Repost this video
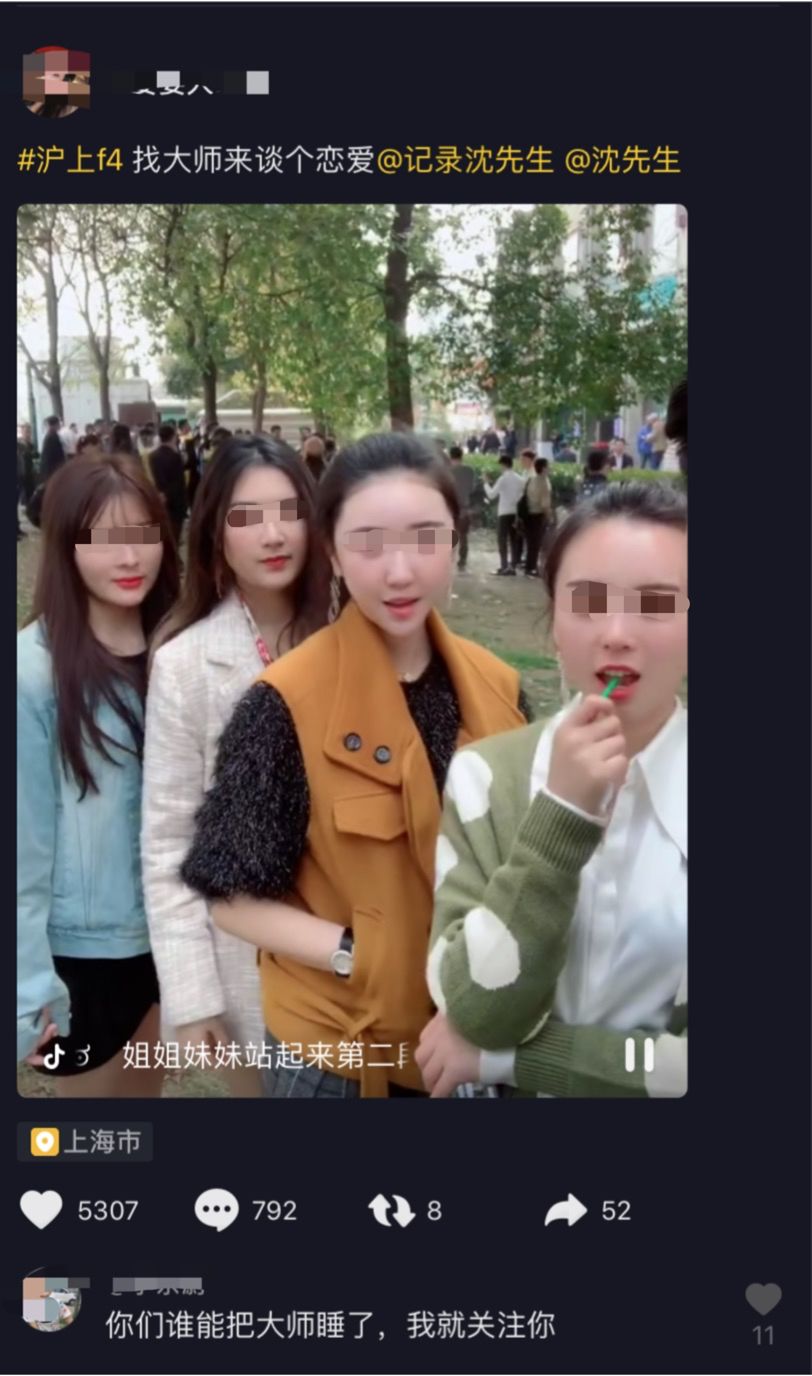 click(x=391, y=1210)
